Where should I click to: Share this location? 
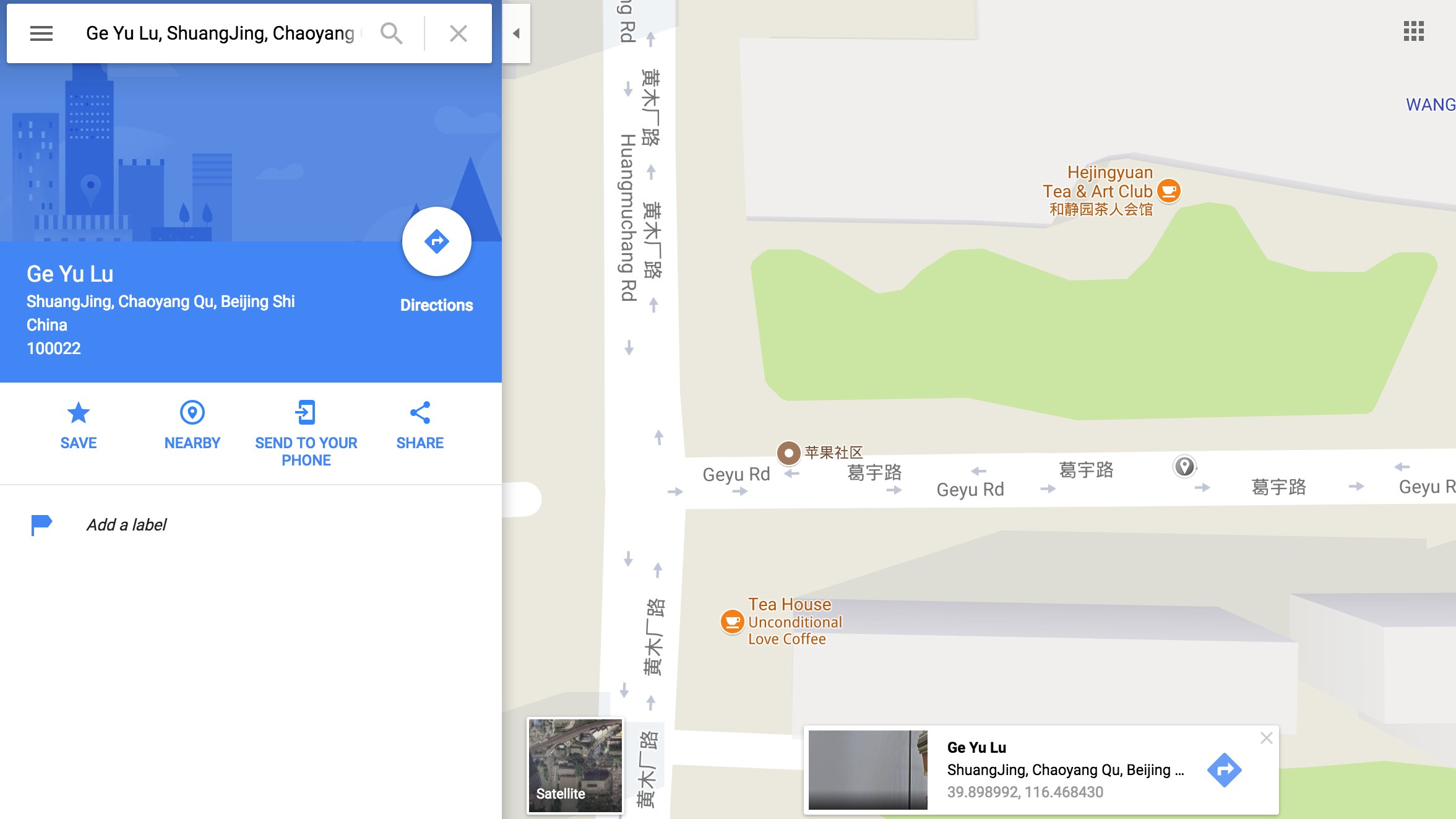420,425
